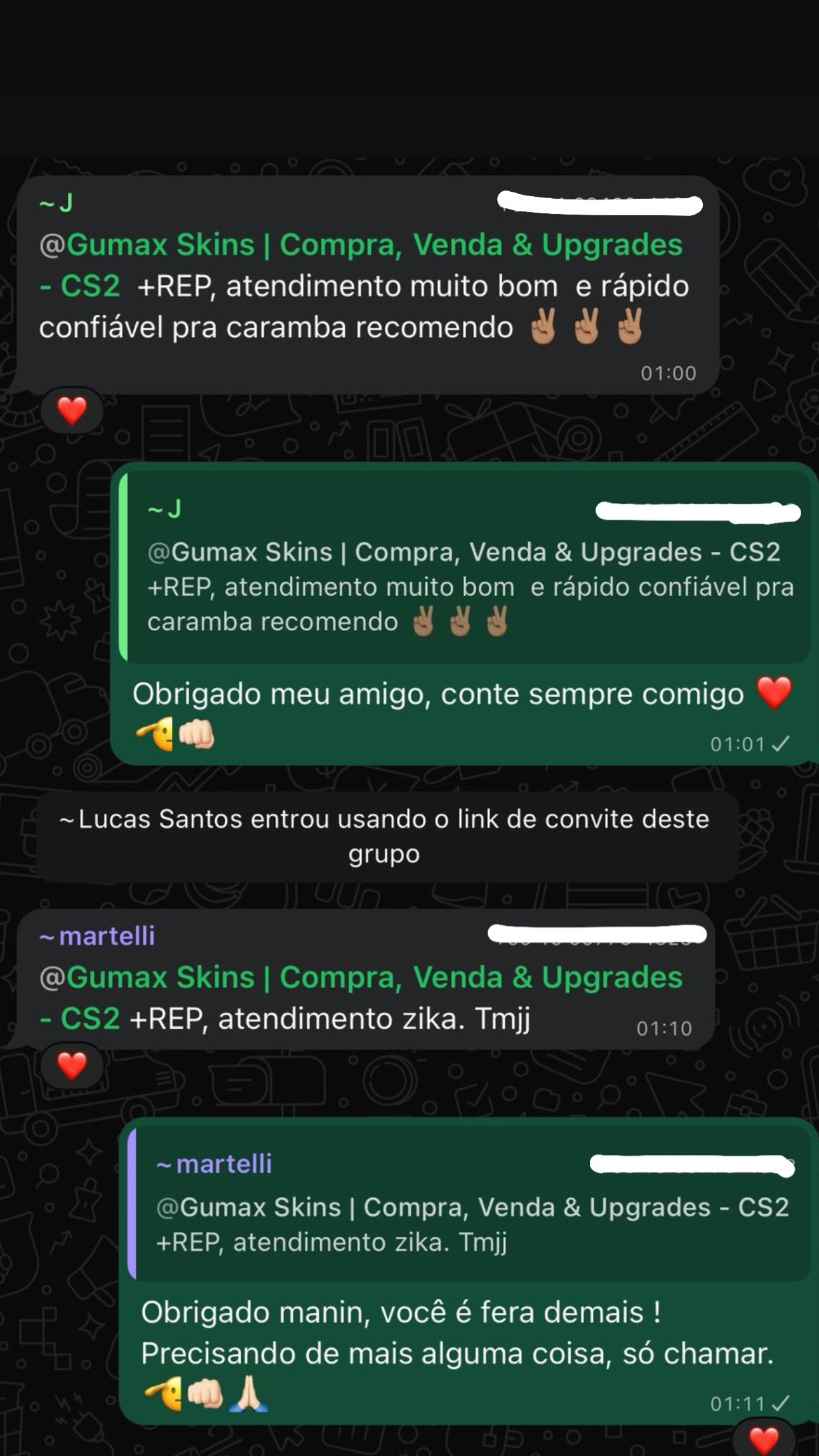
Task: Open the heart reaction under J's message
Action: pyautogui.click(x=72, y=410)
